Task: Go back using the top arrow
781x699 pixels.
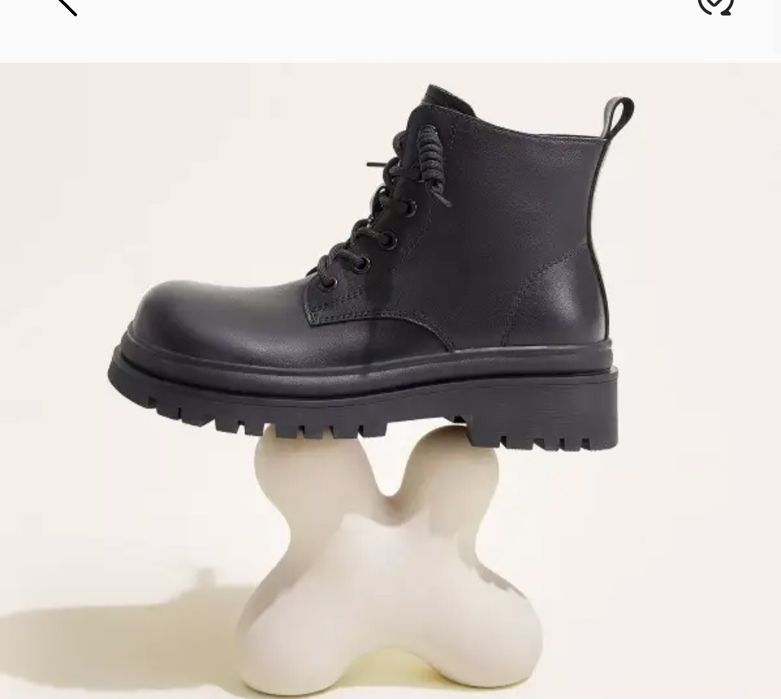Action: click(x=67, y=5)
